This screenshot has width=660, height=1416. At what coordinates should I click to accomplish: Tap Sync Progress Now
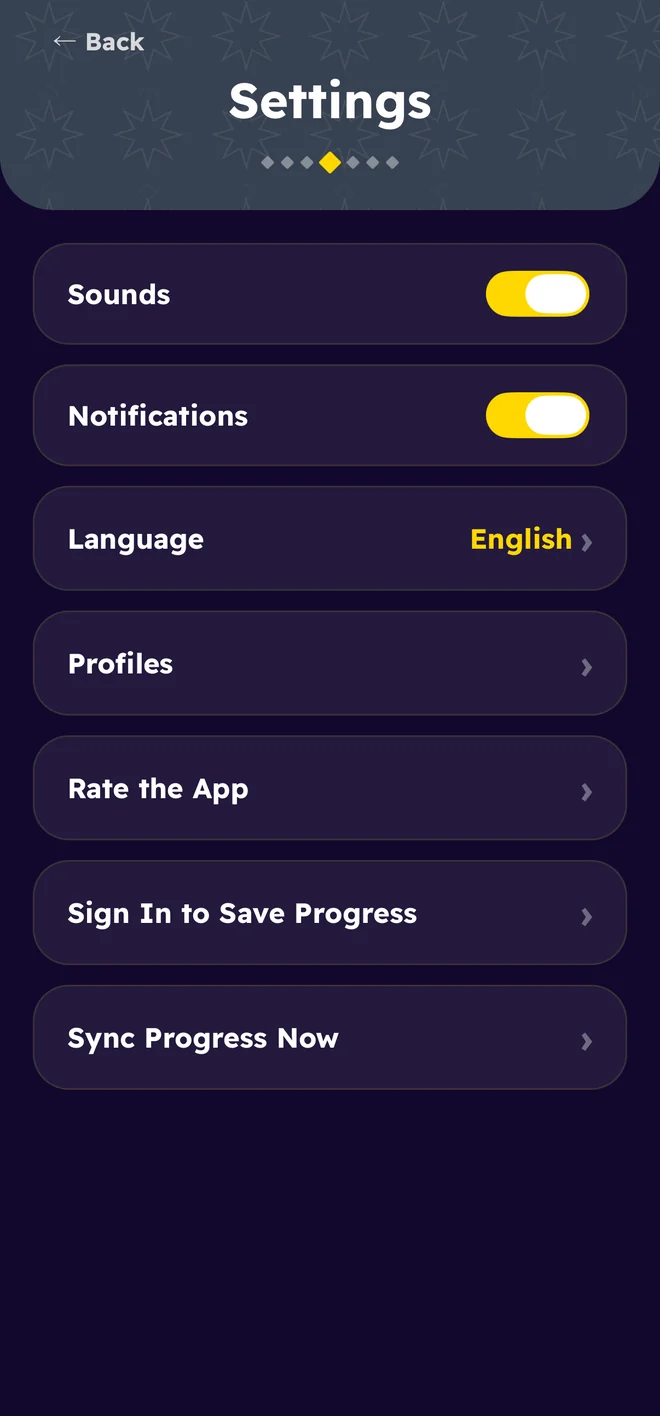tap(330, 1038)
